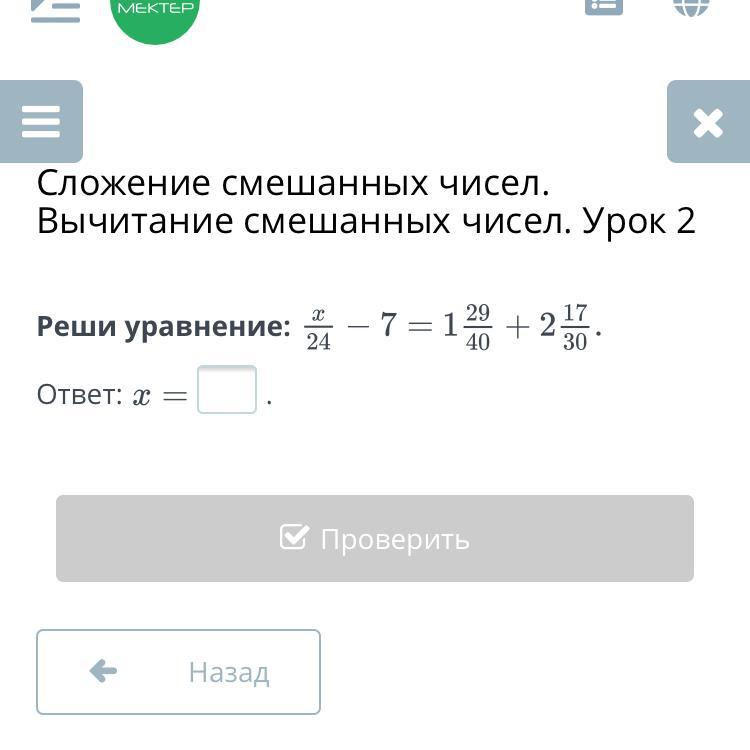Tap the answer field for x
Screen dimensions: 750x750
pos(227,390)
